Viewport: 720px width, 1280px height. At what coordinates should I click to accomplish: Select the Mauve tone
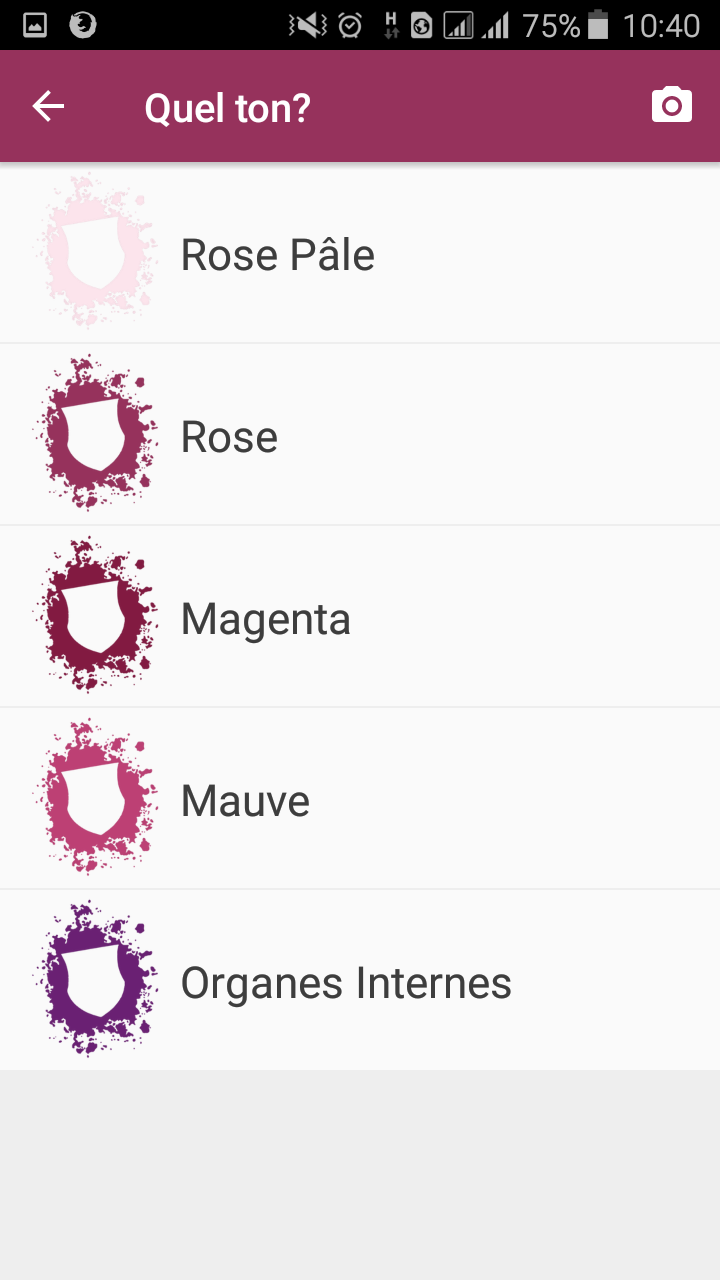[360, 799]
